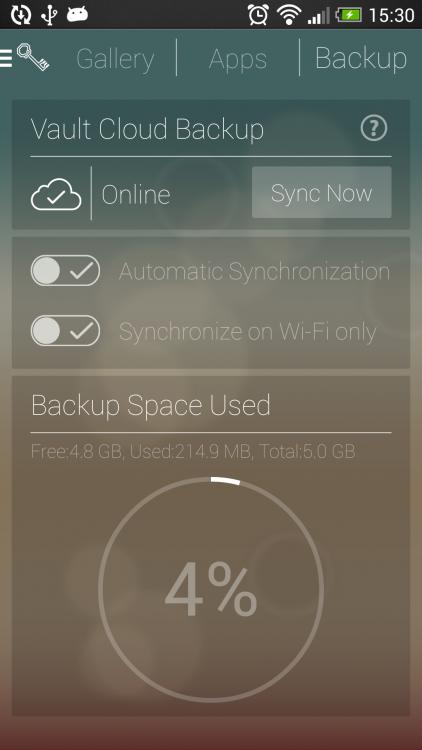Open the drawer menu with key icon
The width and height of the screenshot is (422, 750).
click(25, 57)
